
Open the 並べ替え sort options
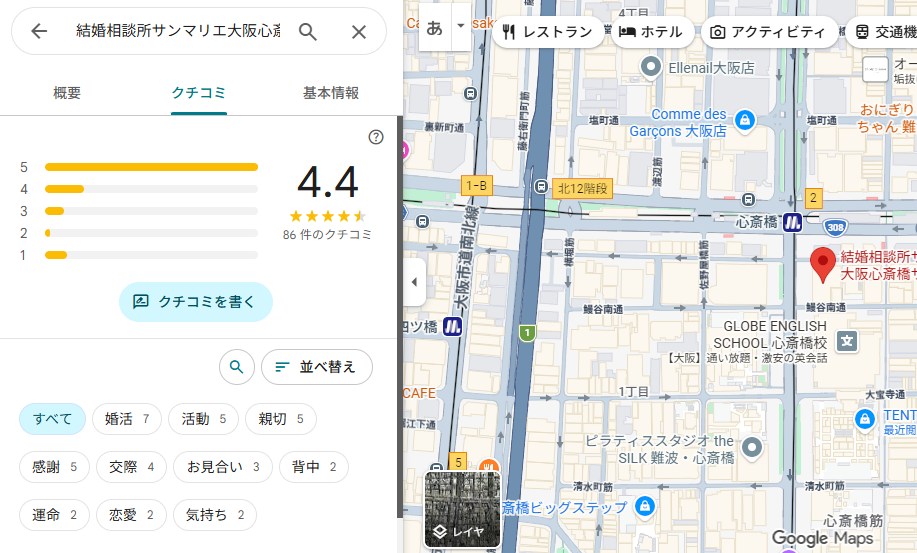pyautogui.click(x=316, y=367)
